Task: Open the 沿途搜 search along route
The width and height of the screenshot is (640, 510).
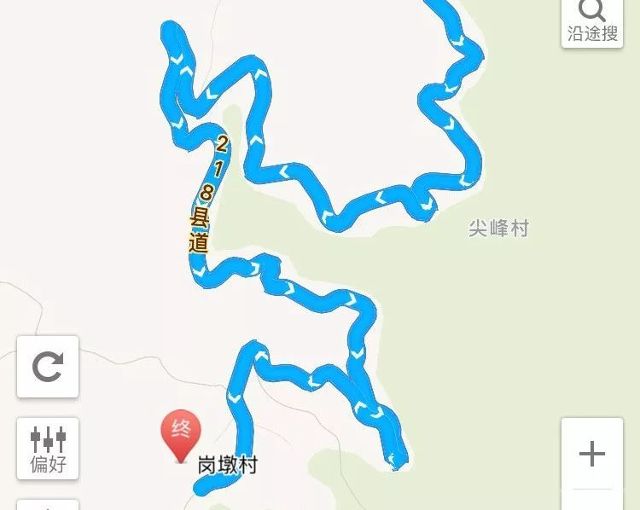Action: click(x=593, y=20)
